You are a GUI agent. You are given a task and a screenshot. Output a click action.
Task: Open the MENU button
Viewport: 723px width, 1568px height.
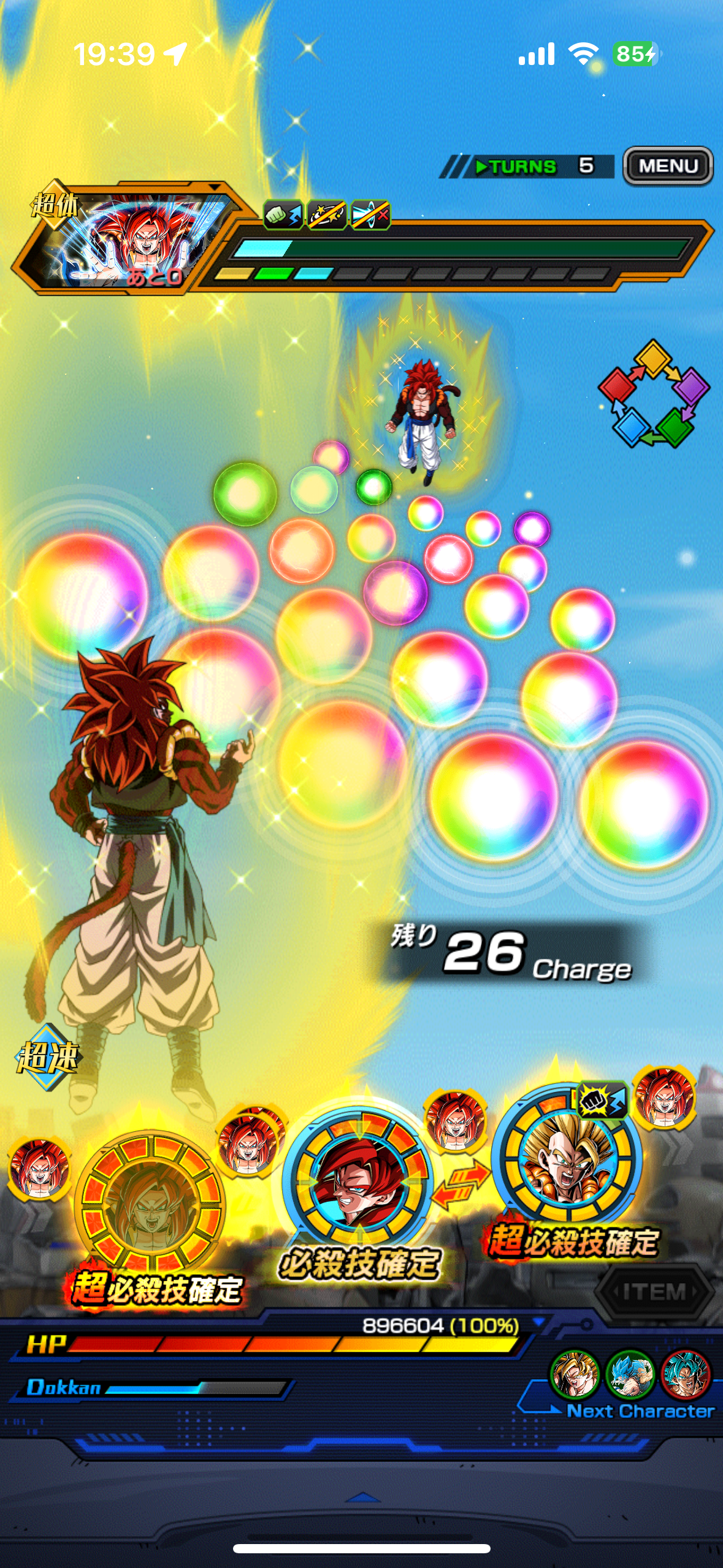coord(668,166)
